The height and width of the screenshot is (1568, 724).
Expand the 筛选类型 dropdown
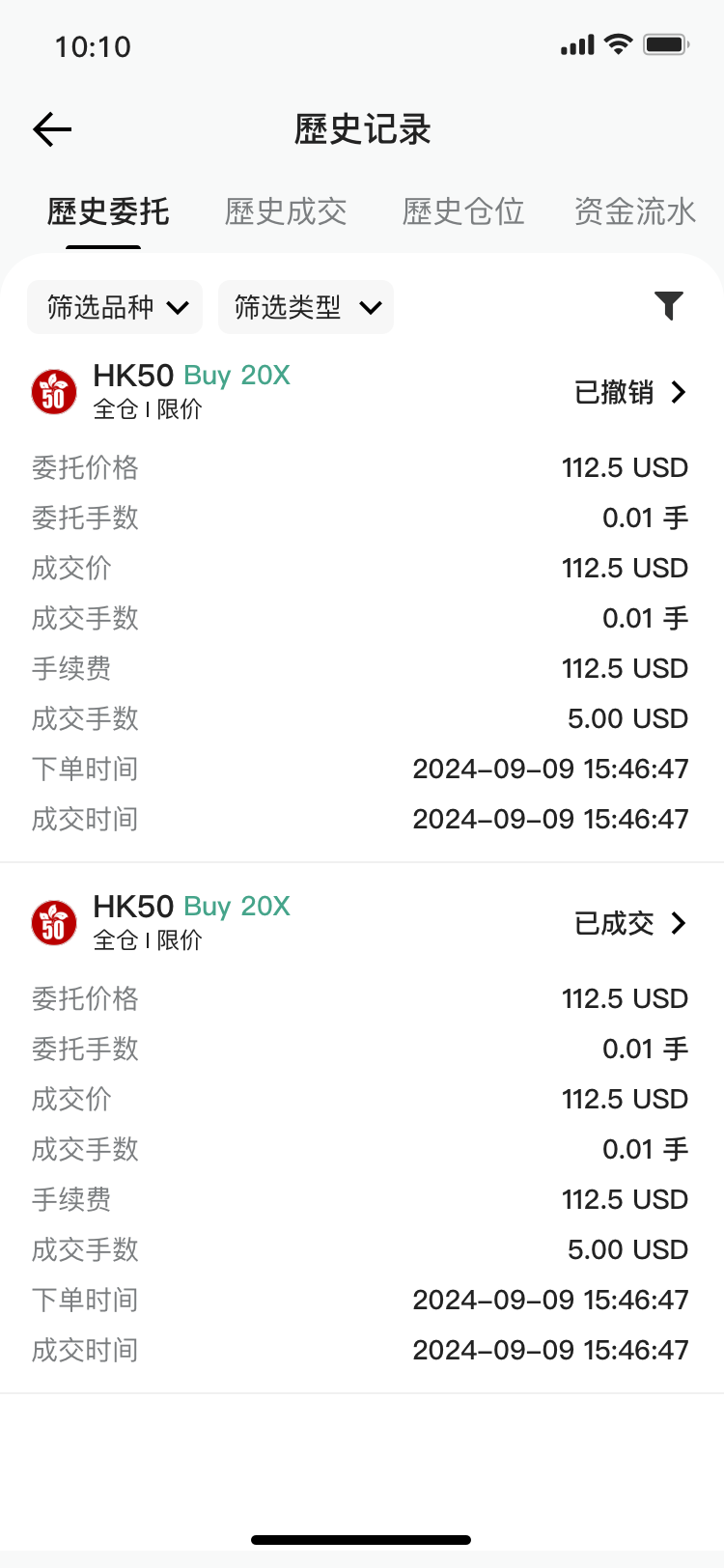click(x=306, y=307)
